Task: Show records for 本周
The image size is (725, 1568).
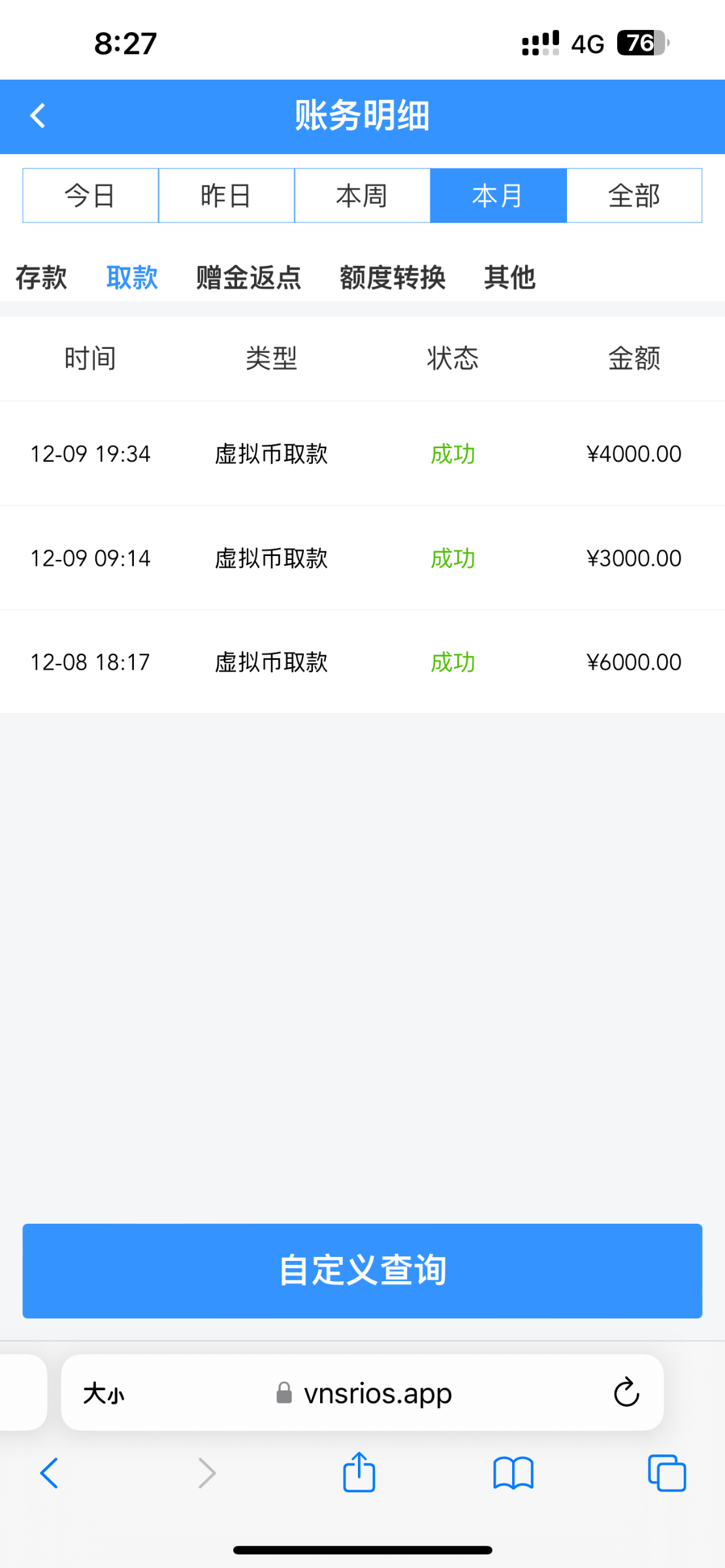Action: [x=362, y=195]
